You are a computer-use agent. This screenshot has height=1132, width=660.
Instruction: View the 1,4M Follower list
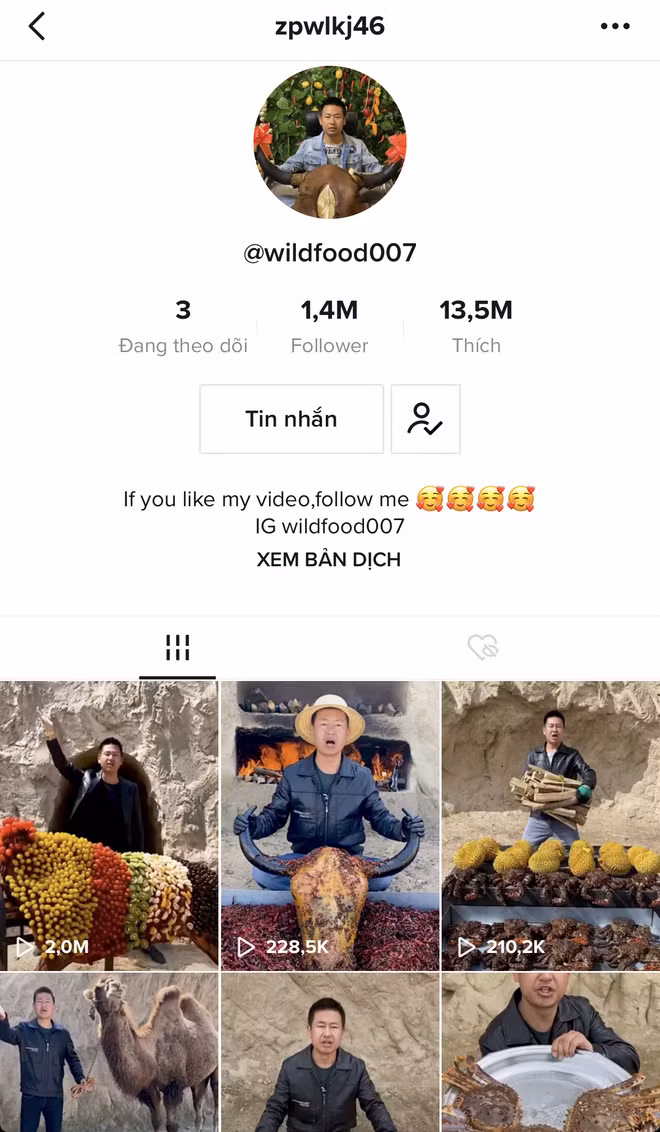[329, 326]
